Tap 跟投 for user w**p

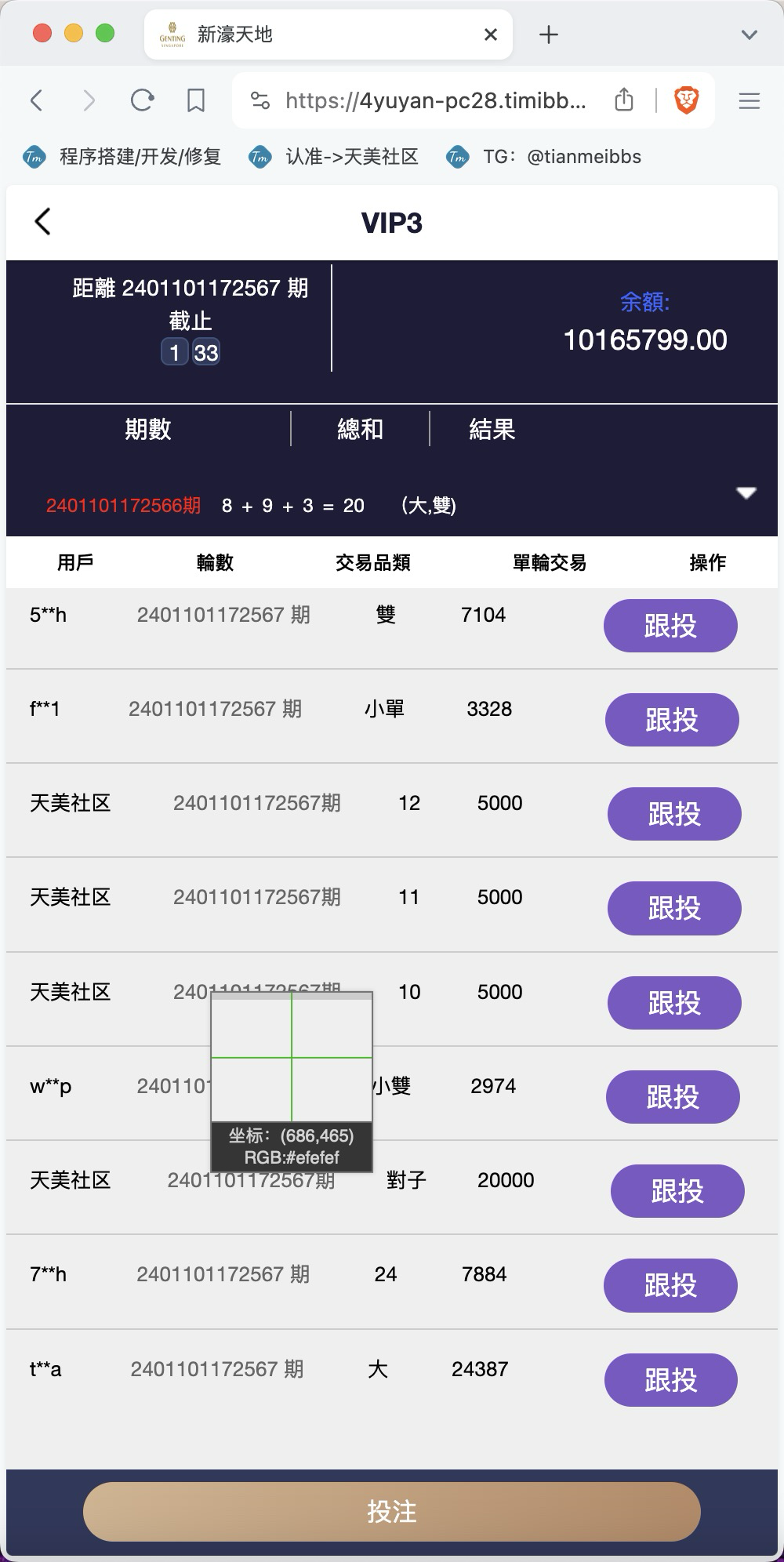[x=673, y=1097]
